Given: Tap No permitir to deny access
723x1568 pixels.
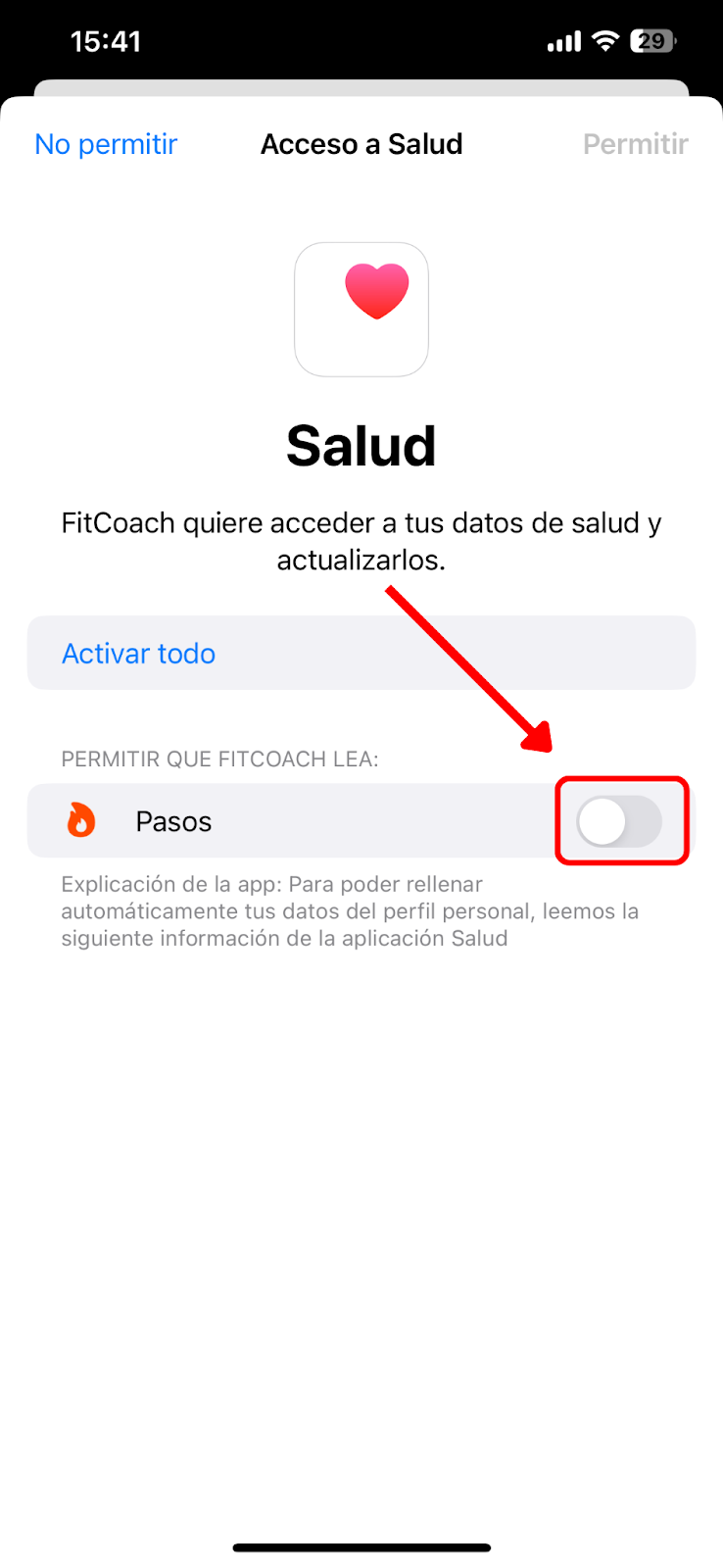Looking at the screenshot, I should [106, 144].
